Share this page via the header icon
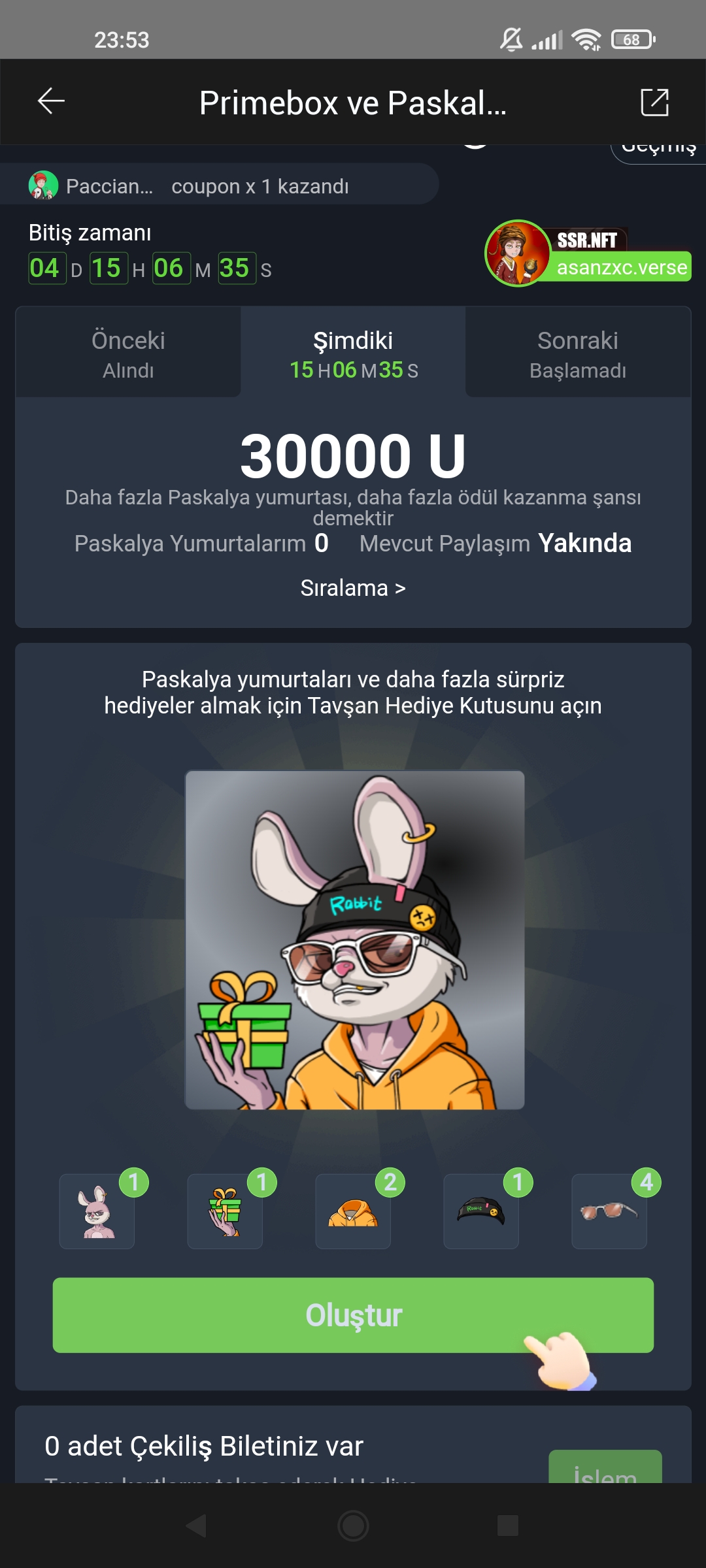Viewport: 706px width, 1568px height. coord(654,103)
